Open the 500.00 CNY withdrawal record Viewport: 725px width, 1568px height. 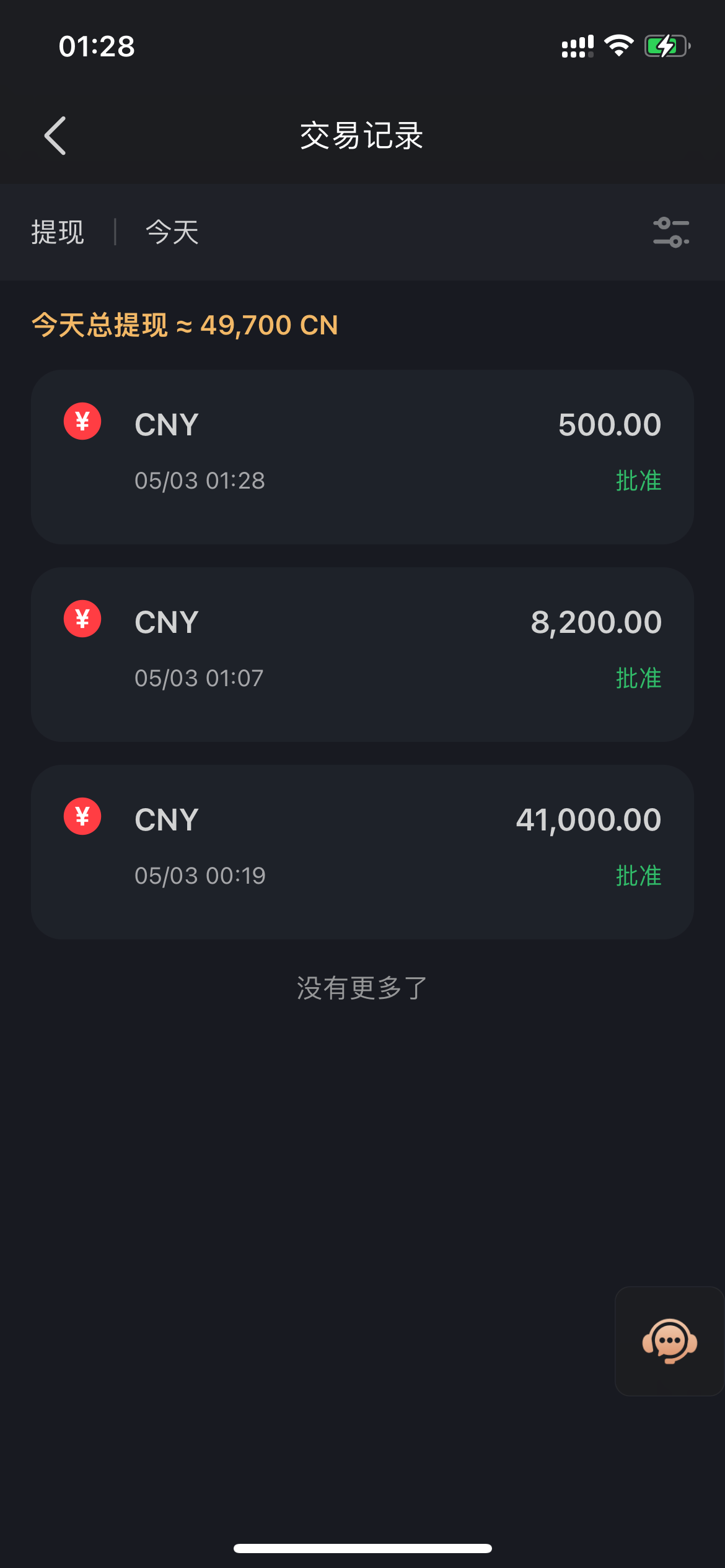(x=362, y=456)
